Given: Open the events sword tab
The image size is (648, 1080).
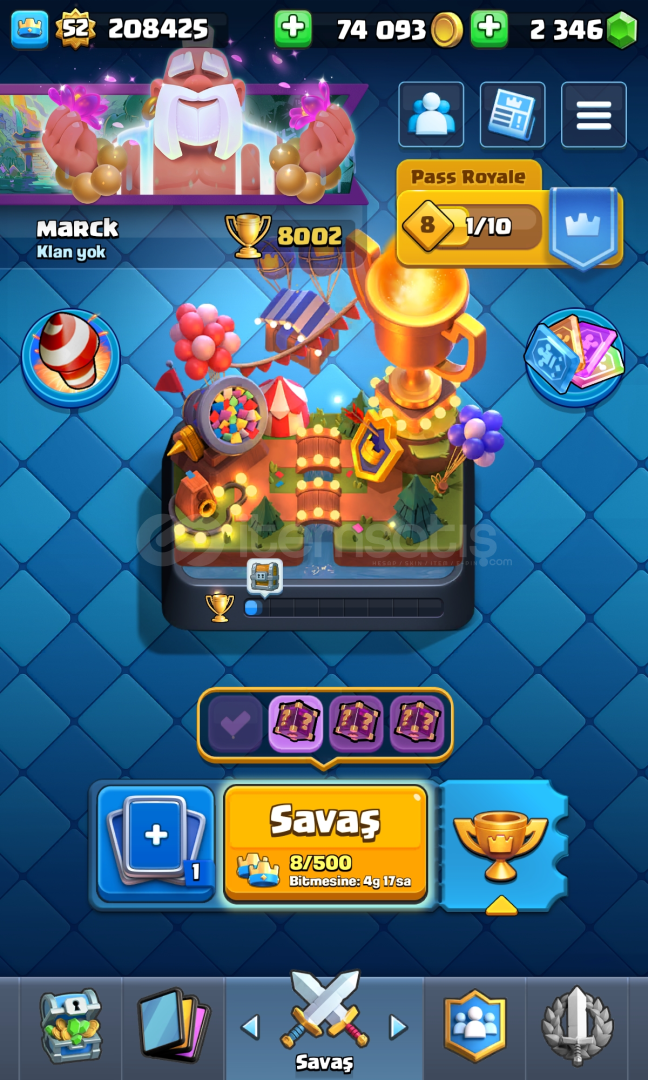Looking at the screenshot, I should [x=577, y=1026].
